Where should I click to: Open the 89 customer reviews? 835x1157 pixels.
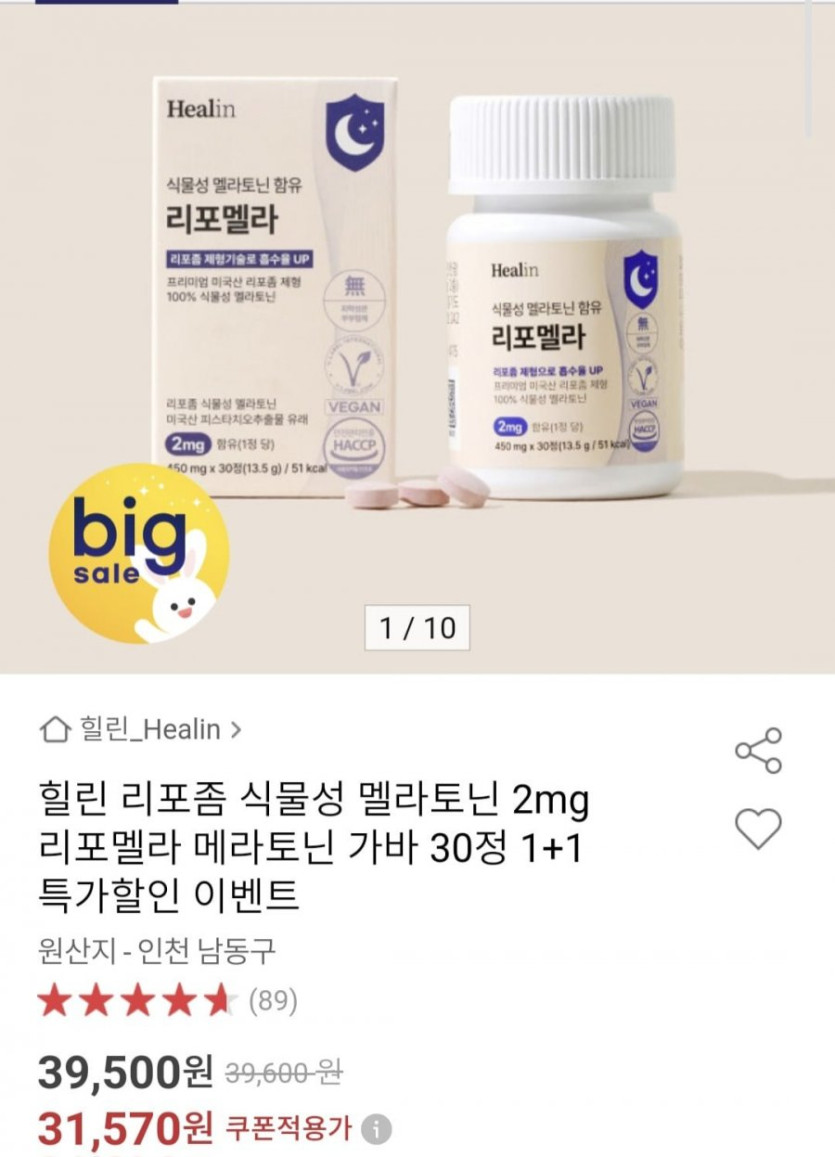[272, 1001]
